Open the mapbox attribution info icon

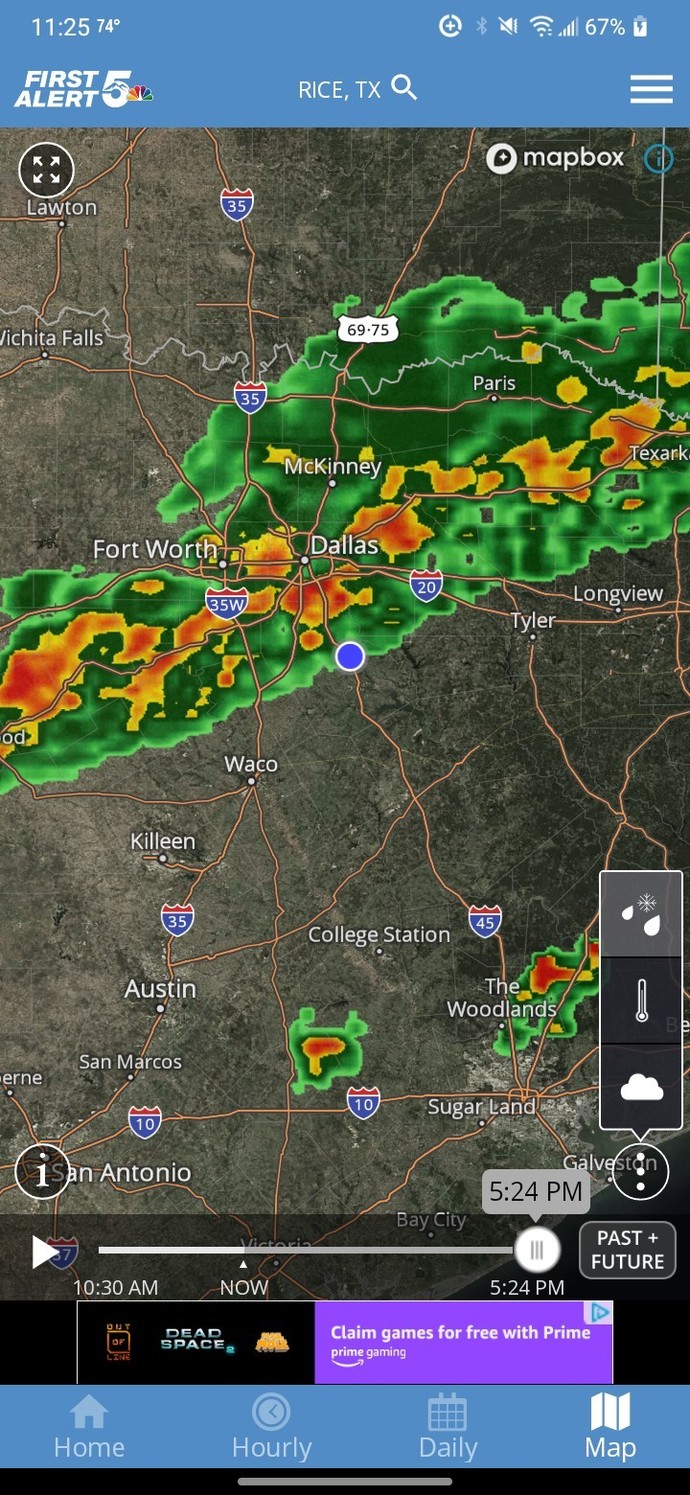point(659,158)
